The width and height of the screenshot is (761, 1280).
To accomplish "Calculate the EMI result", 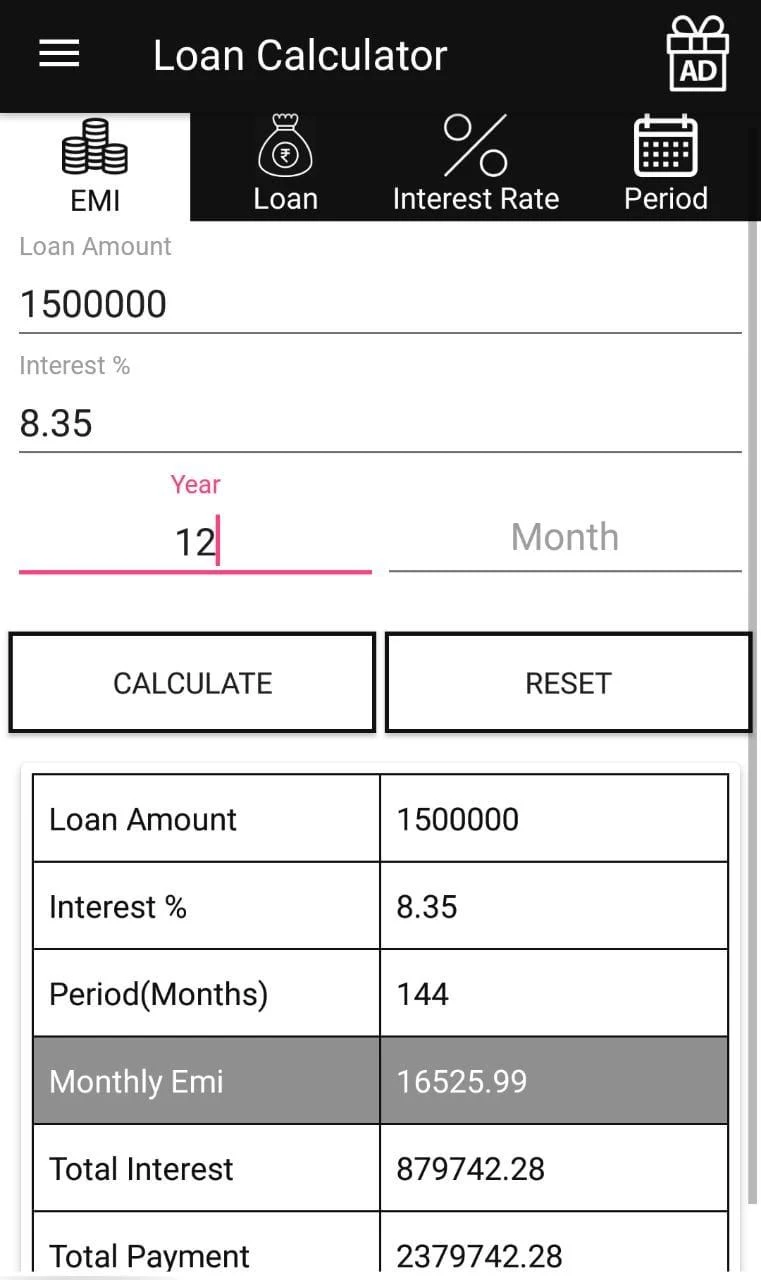I will [x=192, y=683].
